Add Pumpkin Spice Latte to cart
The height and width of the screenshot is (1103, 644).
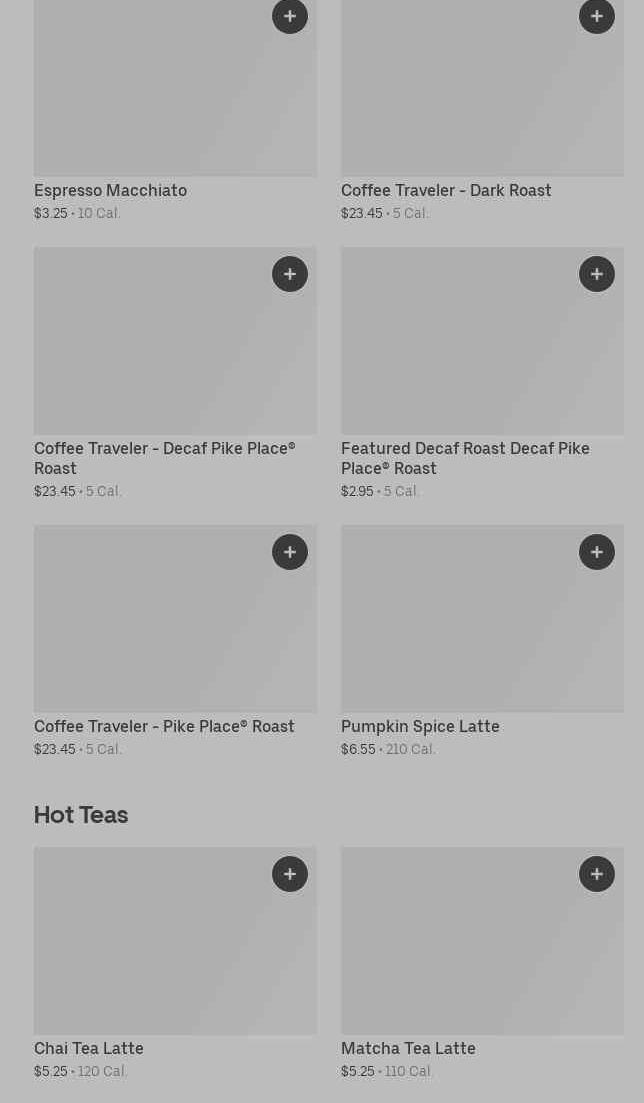(596, 552)
